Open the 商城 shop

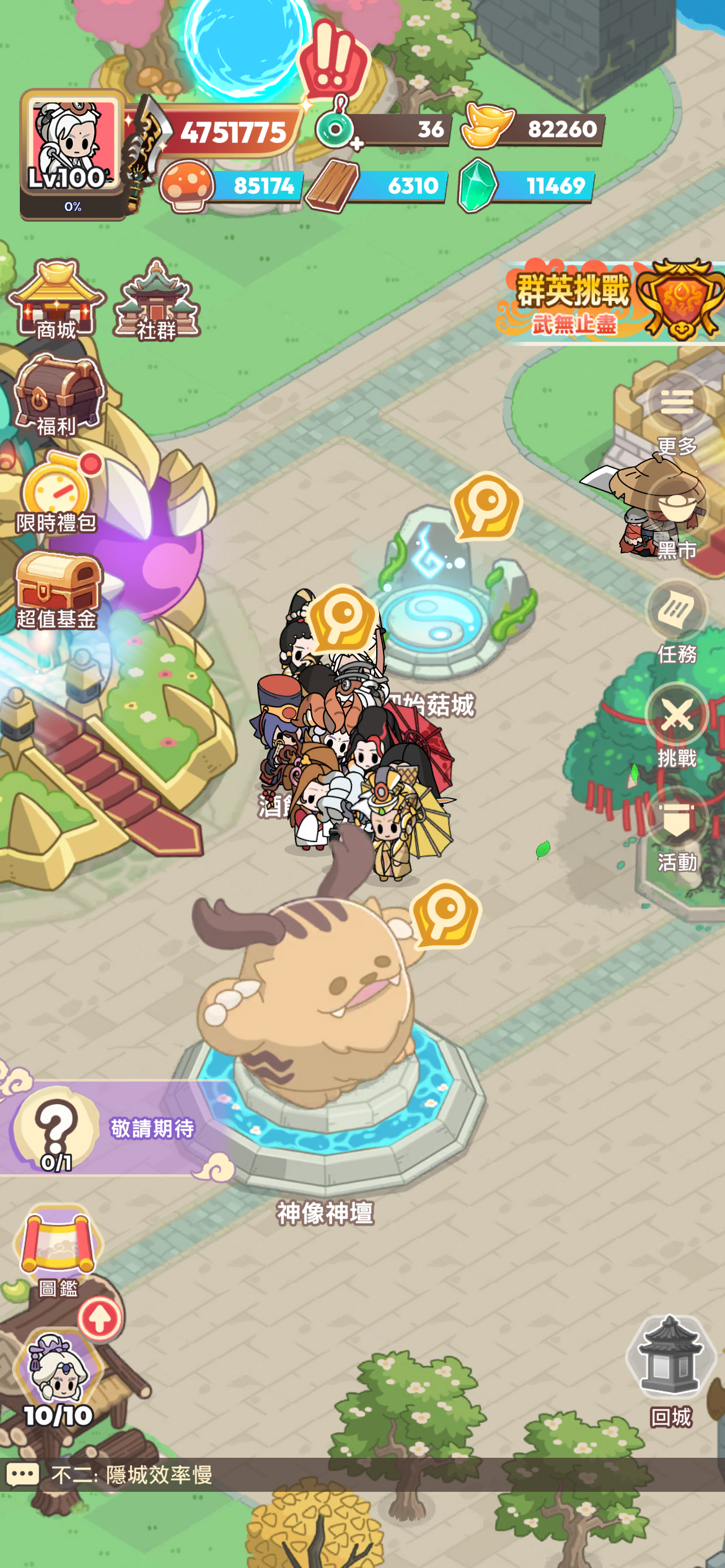click(x=56, y=299)
